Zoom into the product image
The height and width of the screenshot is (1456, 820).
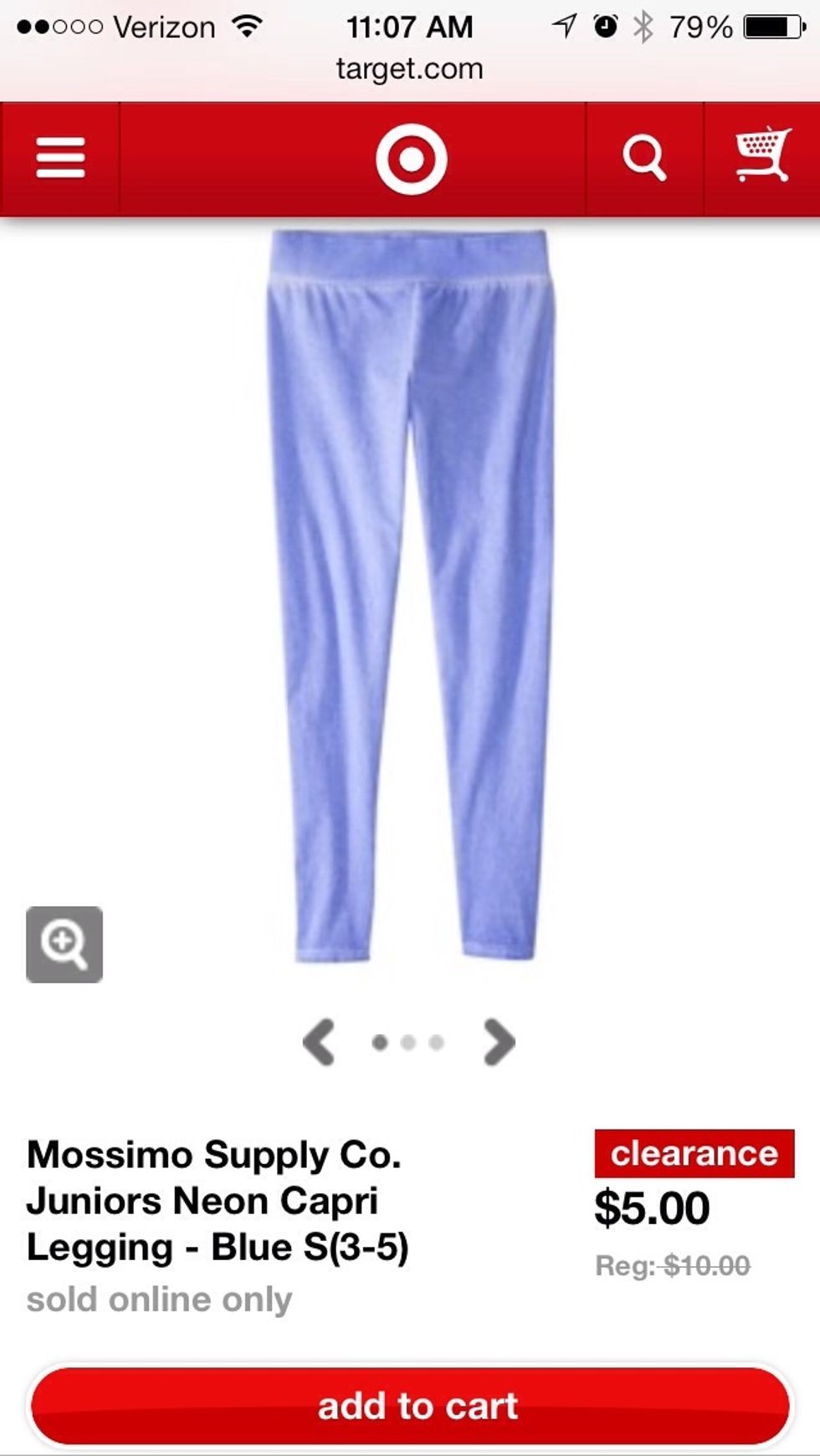click(64, 943)
